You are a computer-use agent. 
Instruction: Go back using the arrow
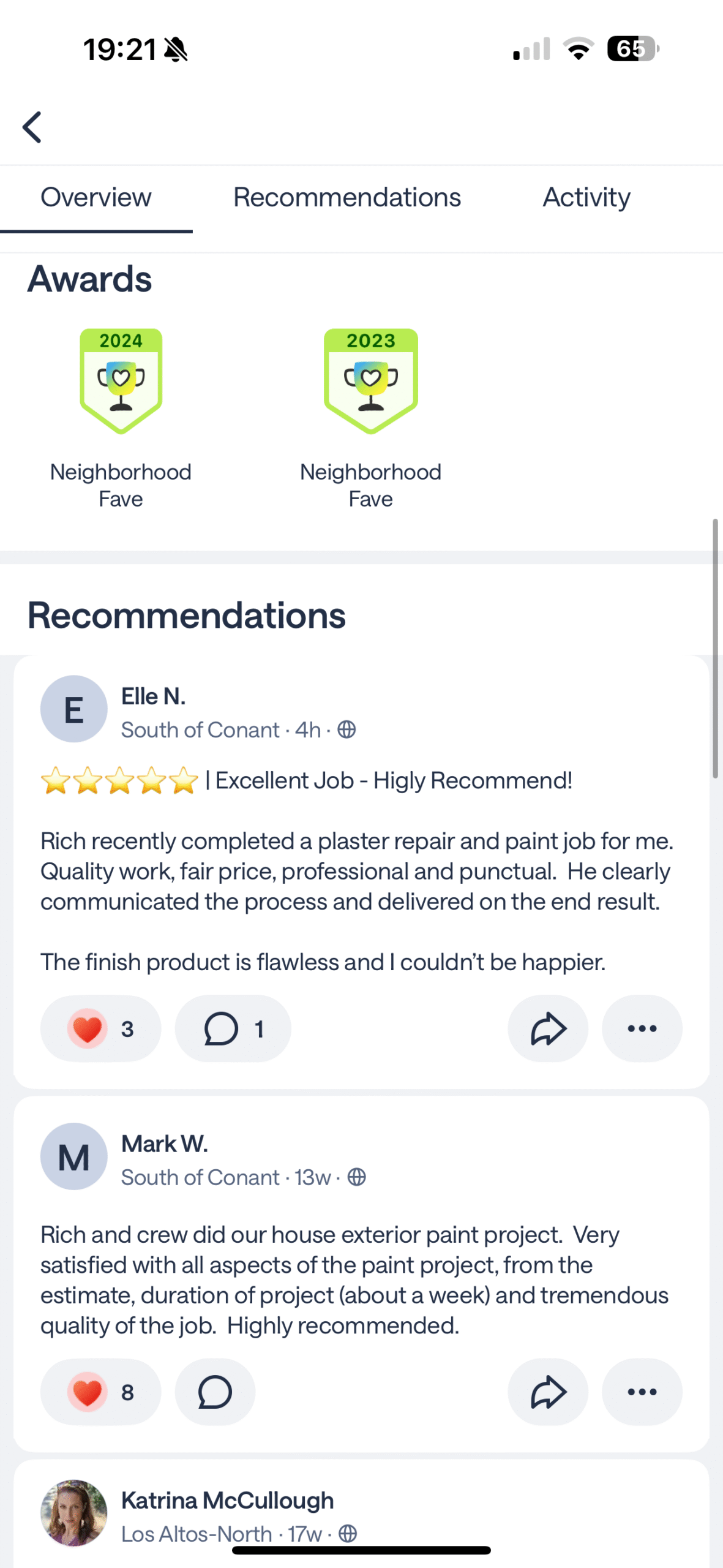[x=32, y=127]
